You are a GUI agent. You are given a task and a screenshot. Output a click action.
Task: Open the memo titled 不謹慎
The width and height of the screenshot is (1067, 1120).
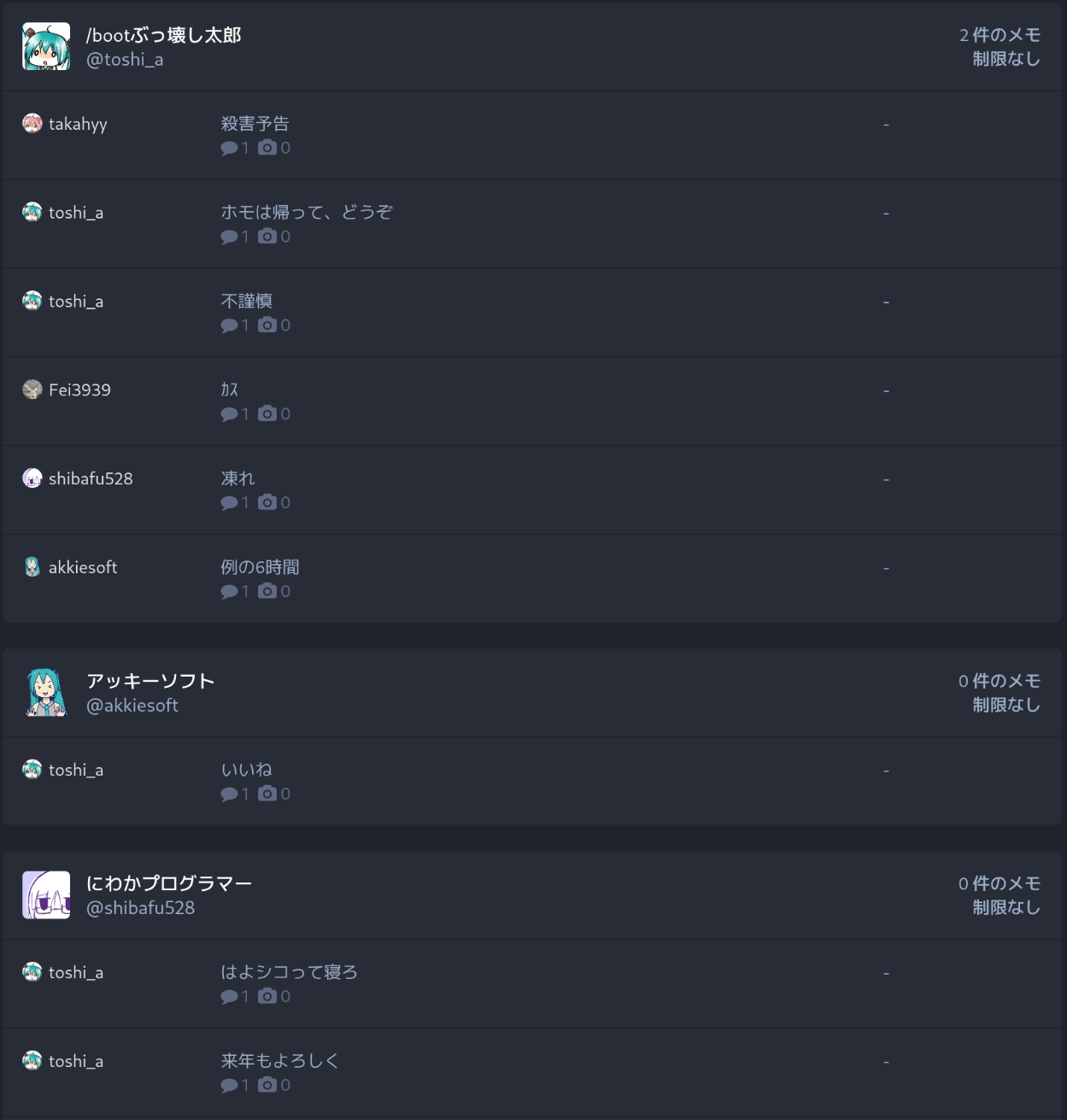pos(246,302)
